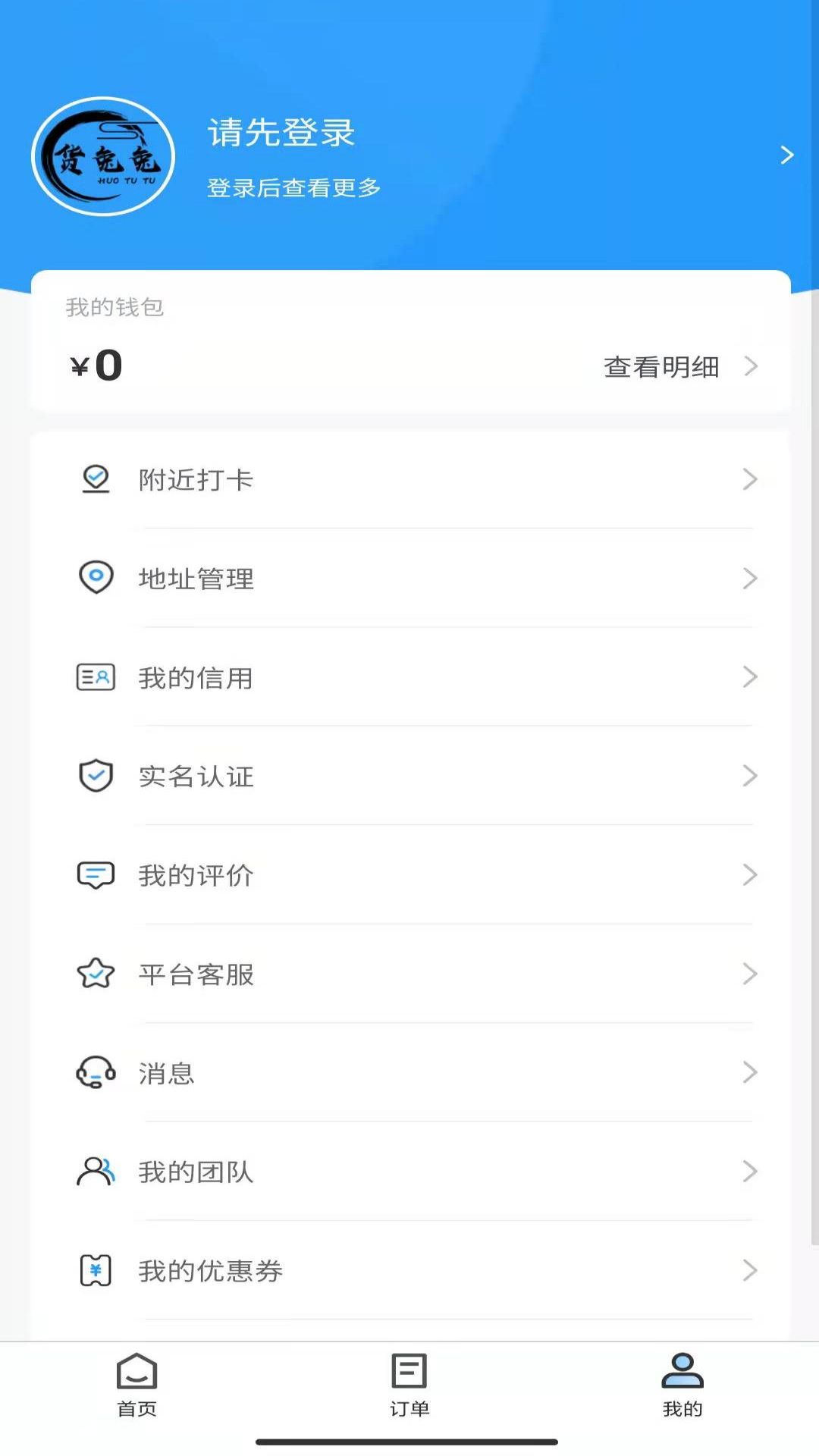Contact 平台客服
Viewport: 819px width, 1456px height.
click(x=409, y=974)
